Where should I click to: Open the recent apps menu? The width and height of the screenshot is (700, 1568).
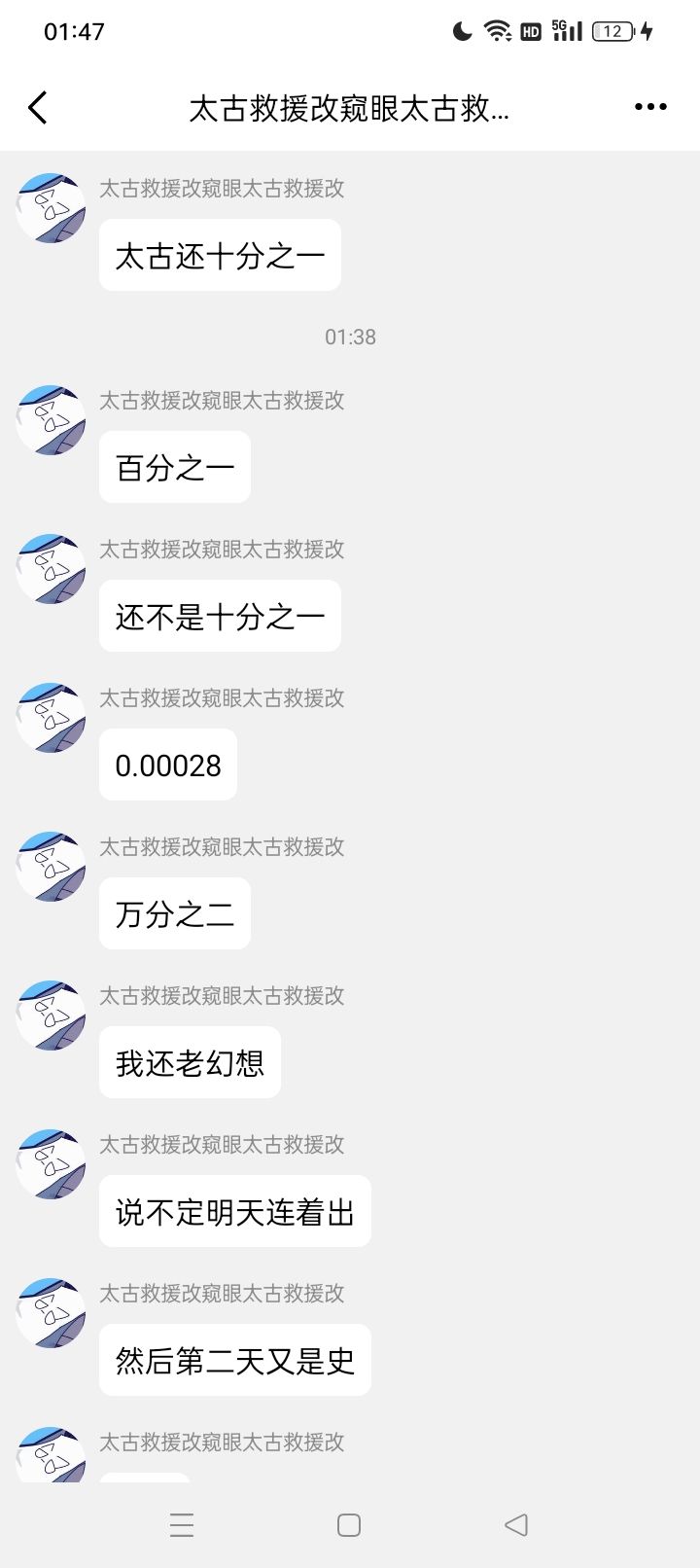pyautogui.click(x=182, y=1524)
